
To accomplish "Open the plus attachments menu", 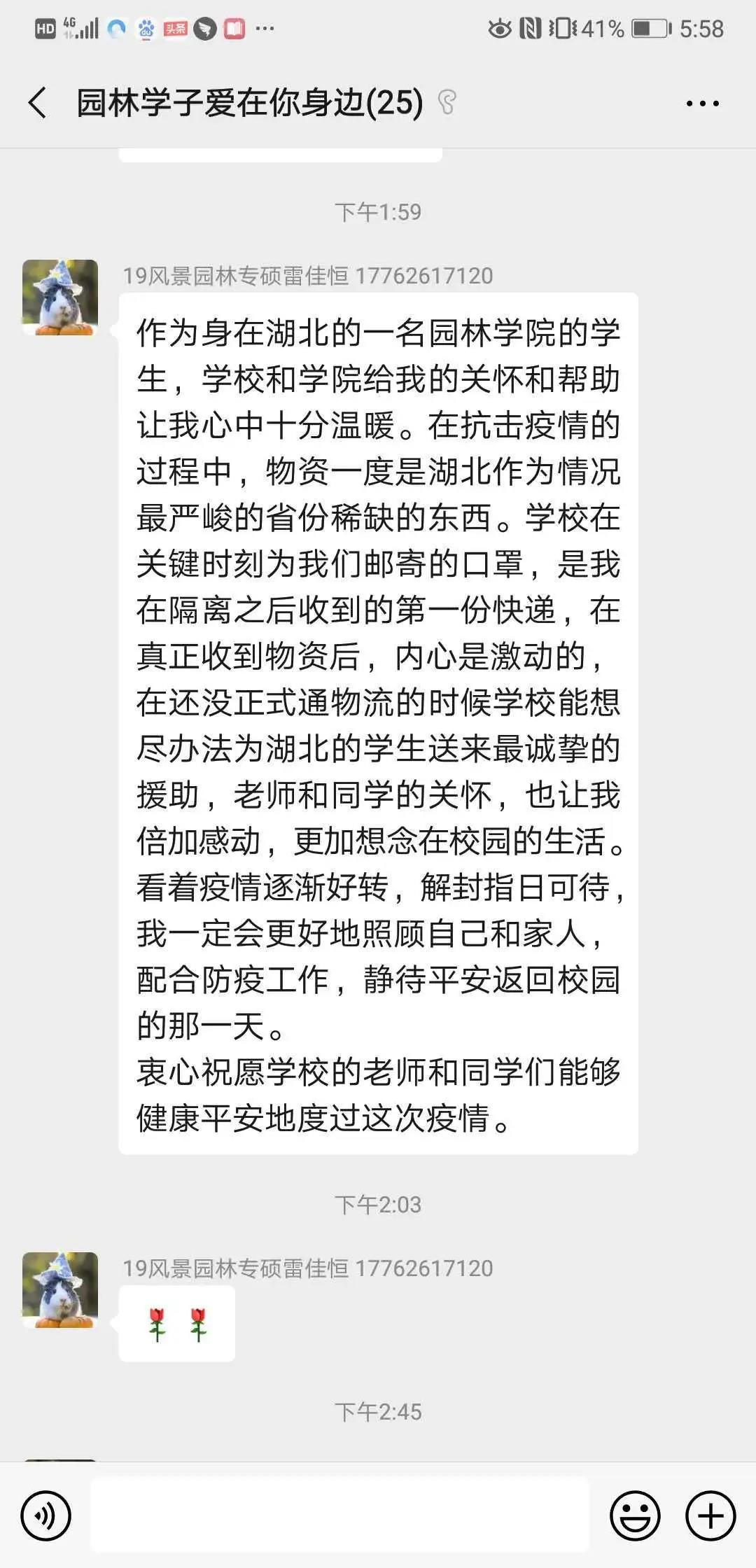I will pyautogui.click(x=710, y=1515).
